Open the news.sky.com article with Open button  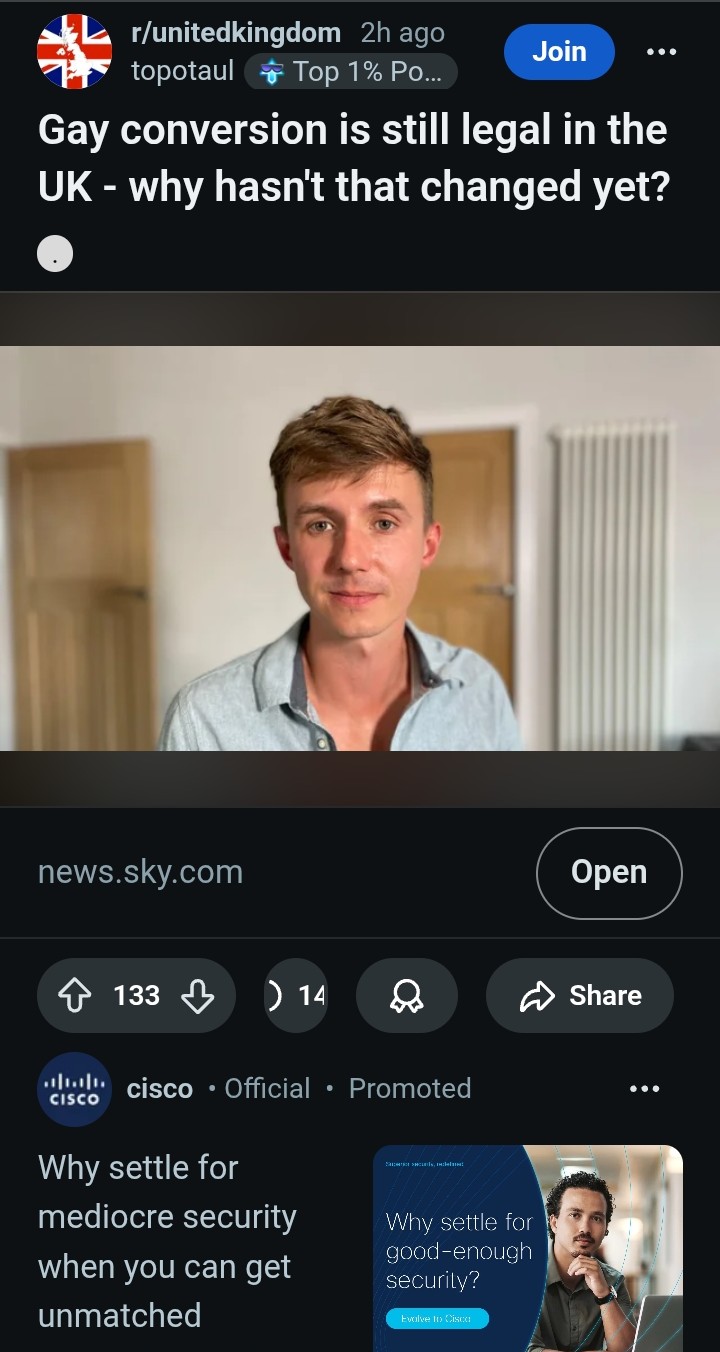[x=608, y=872]
